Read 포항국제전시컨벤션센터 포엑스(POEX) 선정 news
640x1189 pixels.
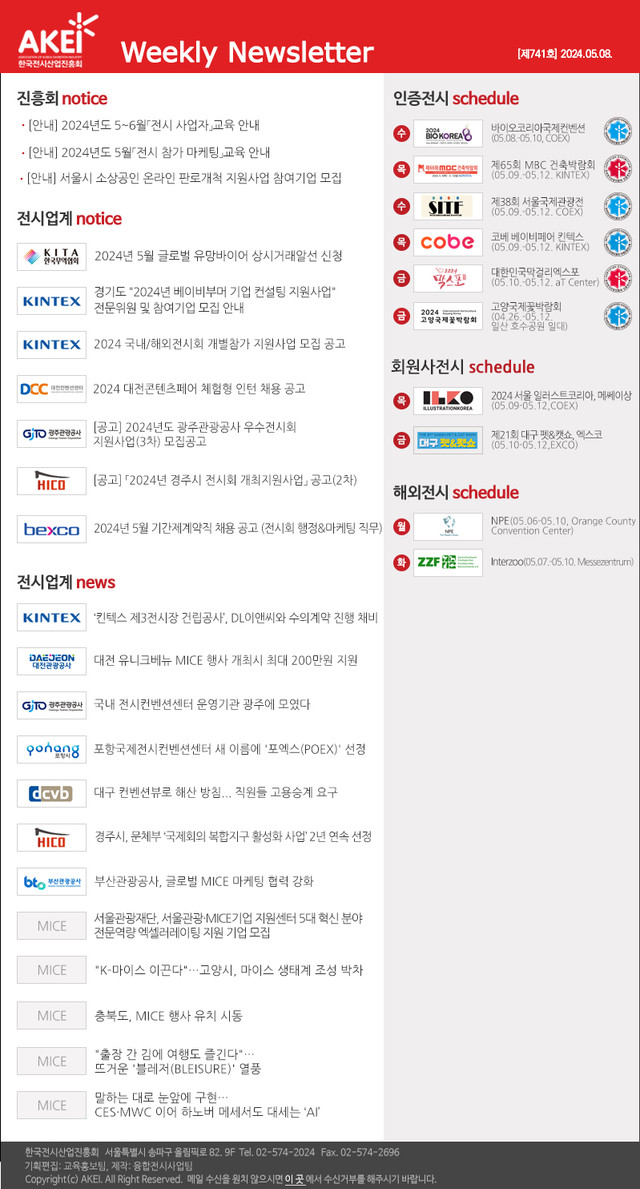pos(230,749)
